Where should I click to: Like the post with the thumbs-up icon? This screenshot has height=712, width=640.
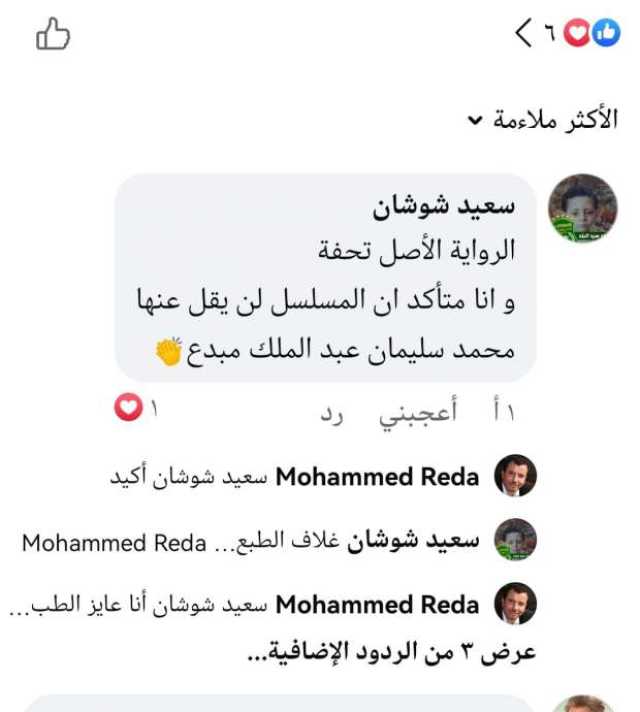click(x=53, y=36)
